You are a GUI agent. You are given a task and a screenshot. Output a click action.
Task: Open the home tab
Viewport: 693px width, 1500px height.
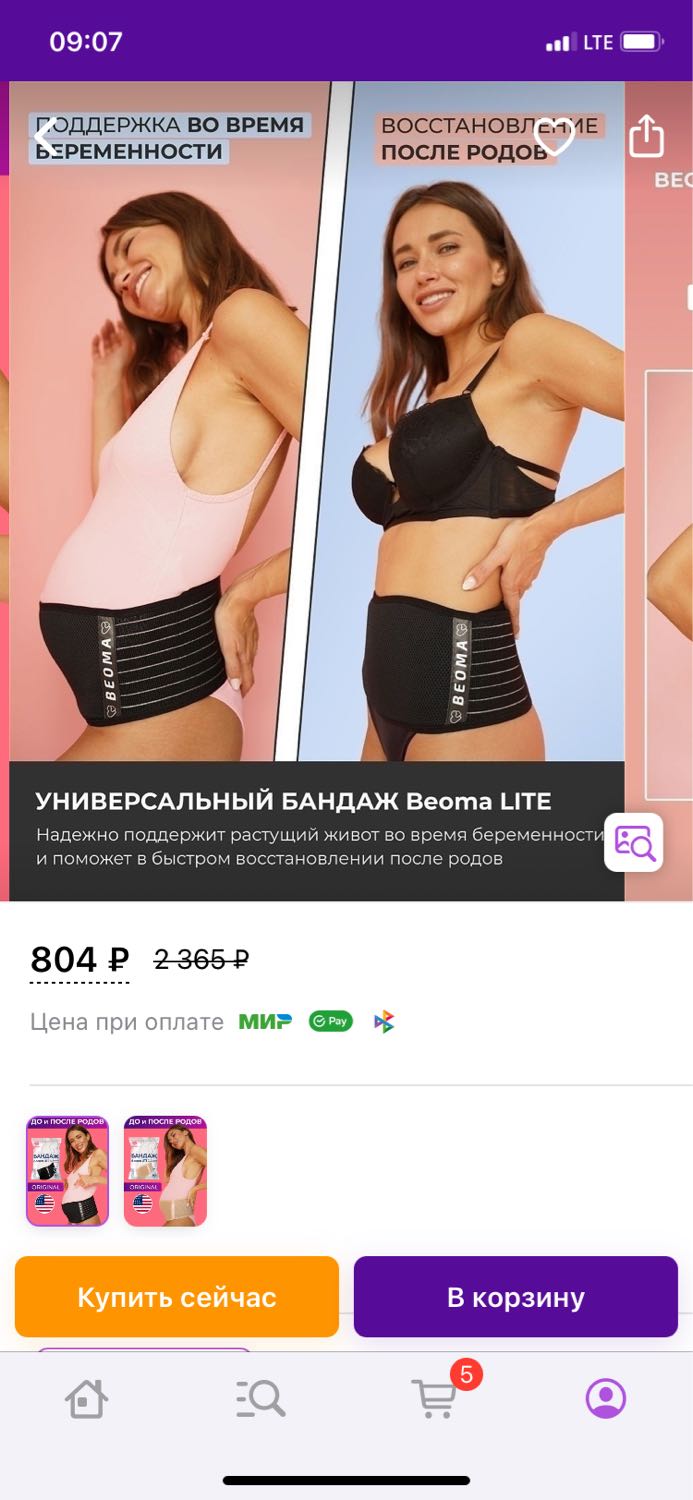(x=86, y=1398)
